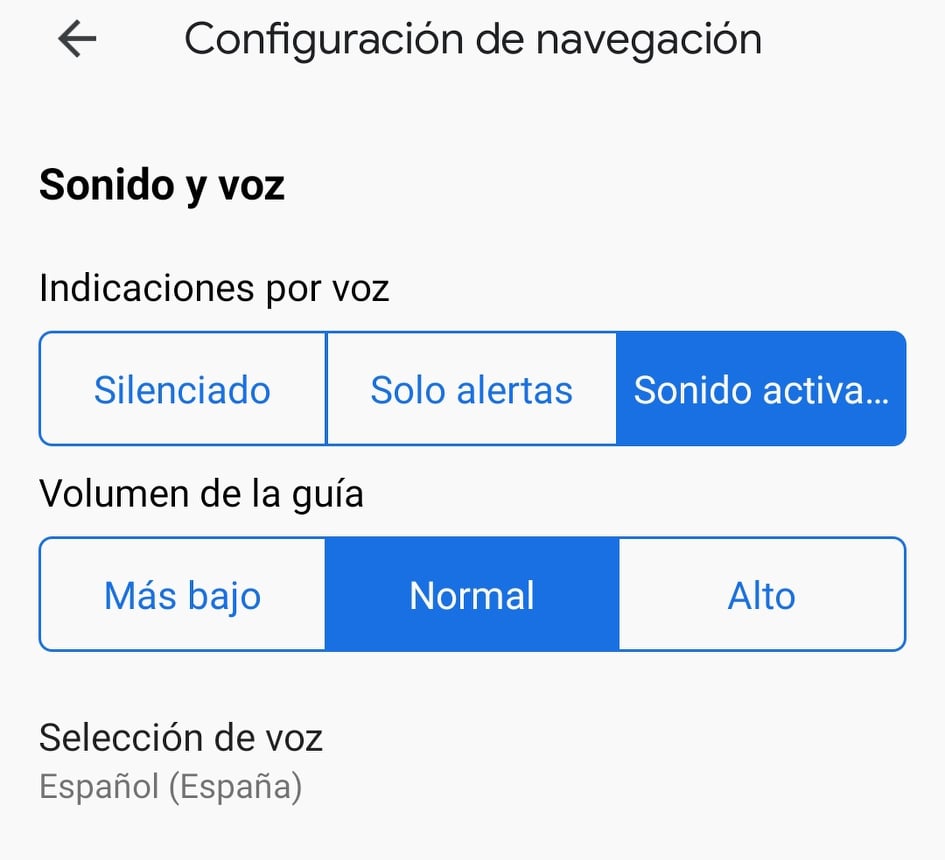
Task: Select Silenciado for voice guidance
Action: click(x=182, y=389)
